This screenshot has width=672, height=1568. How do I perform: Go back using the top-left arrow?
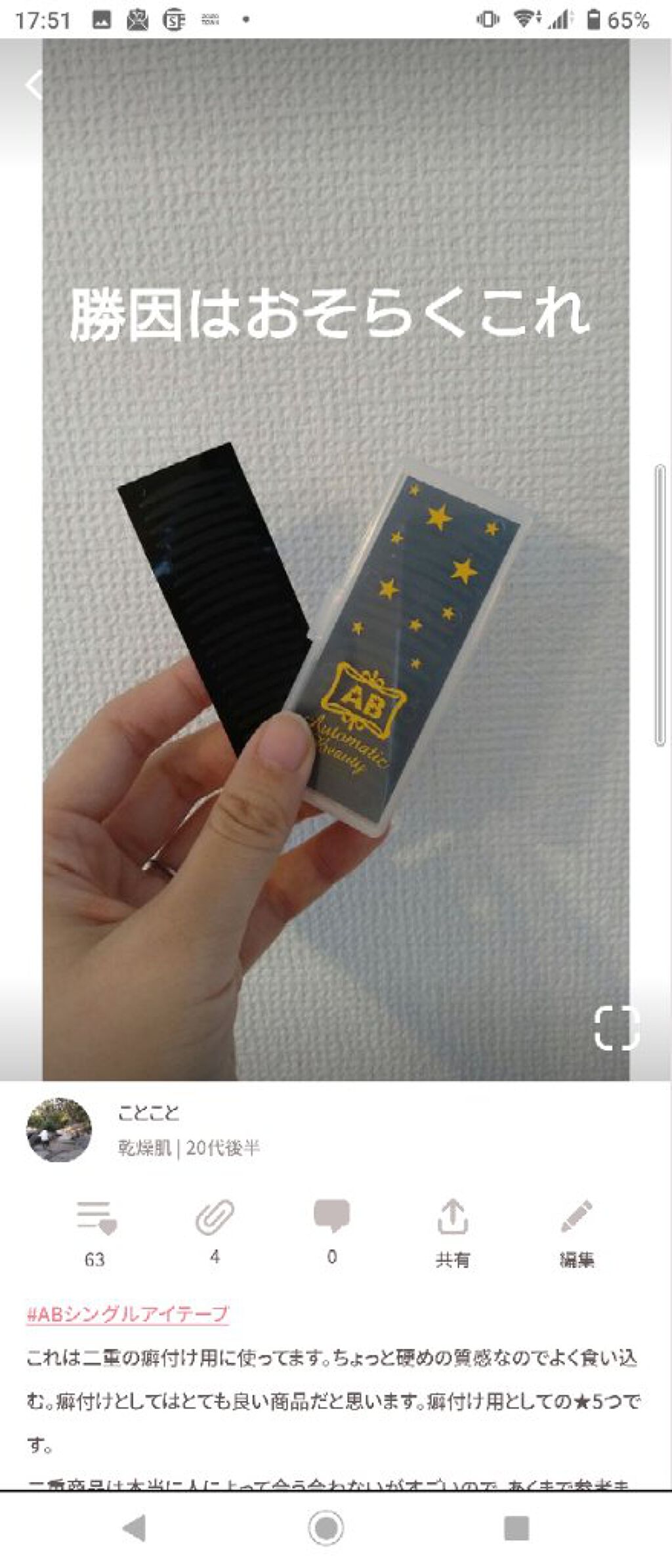pos(33,84)
